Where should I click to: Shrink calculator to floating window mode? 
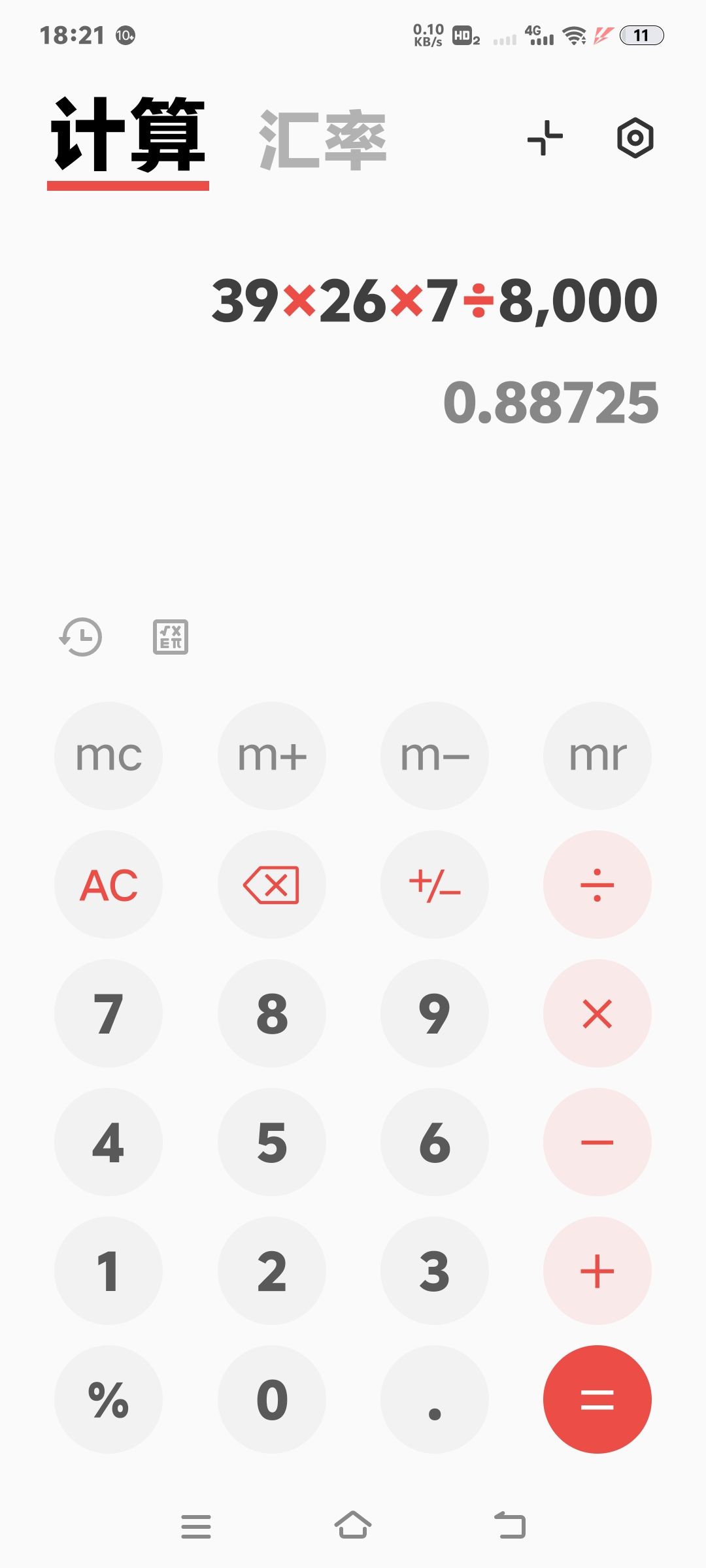click(x=545, y=138)
